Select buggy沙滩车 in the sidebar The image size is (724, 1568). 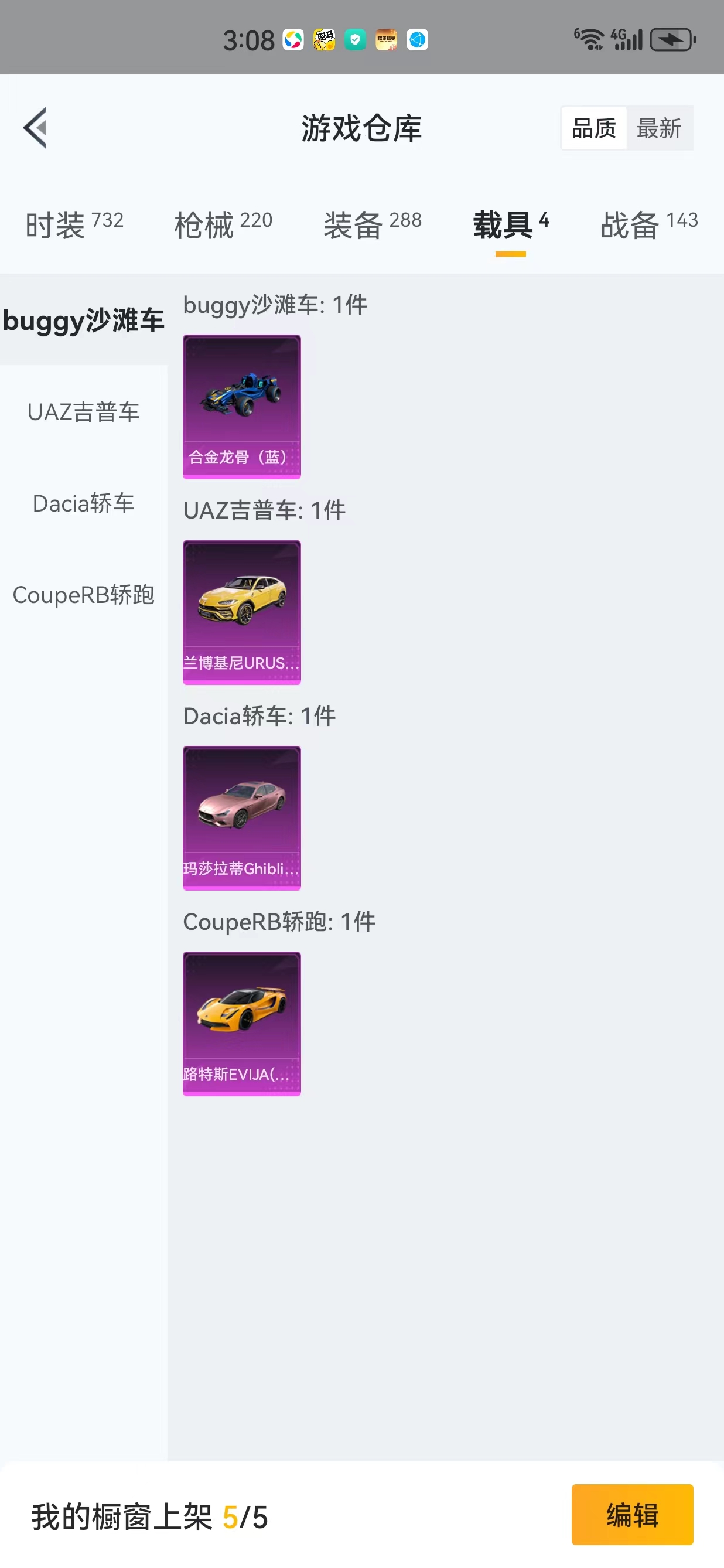coord(83,320)
